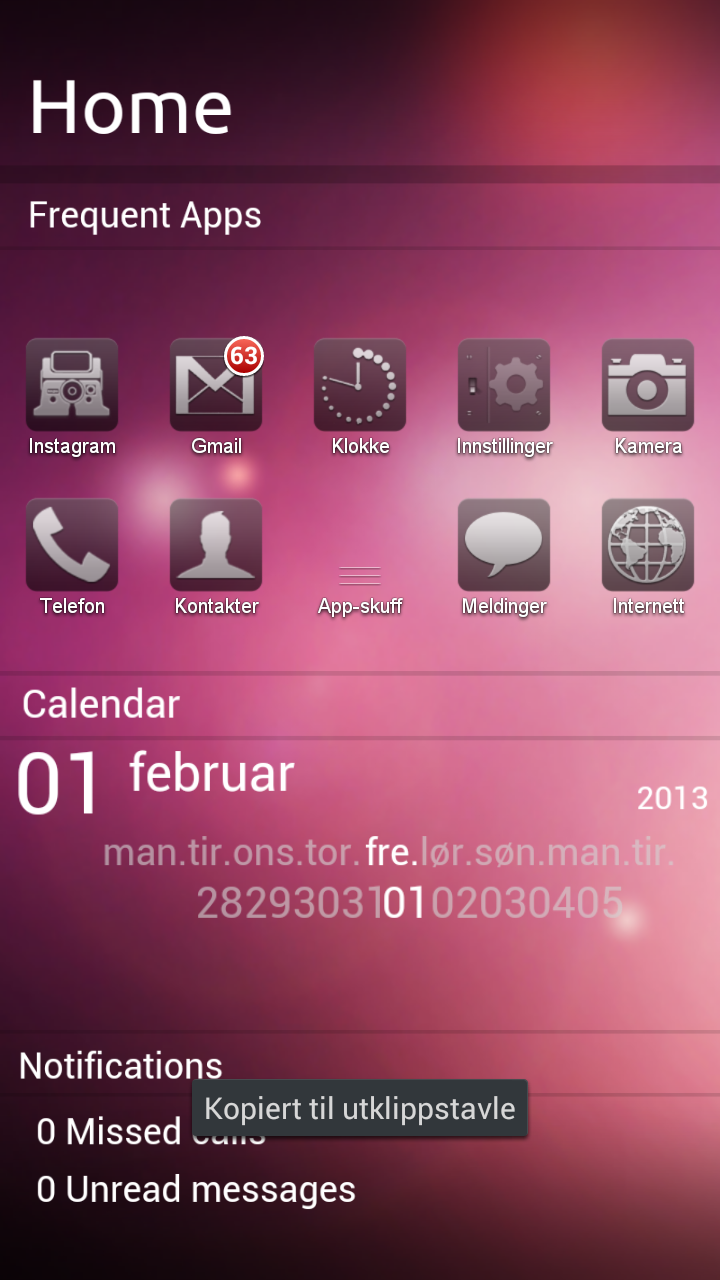Open the Telefon dialer
Viewport: 720px width, 1280px height.
pyautogui.click(x=72, y=557)
